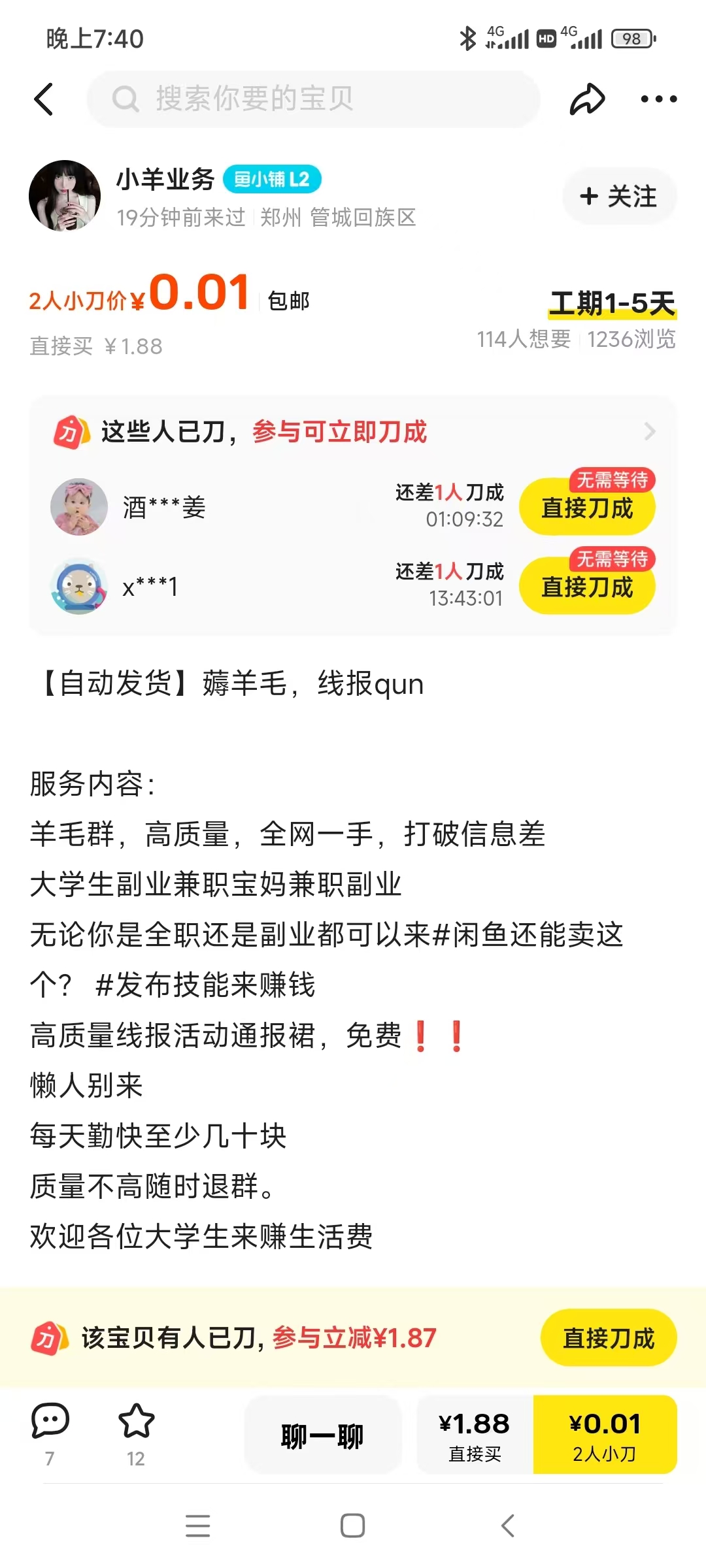
Task: Open system recent apps
Action: pyautogui.click(x=197, y=1526)
